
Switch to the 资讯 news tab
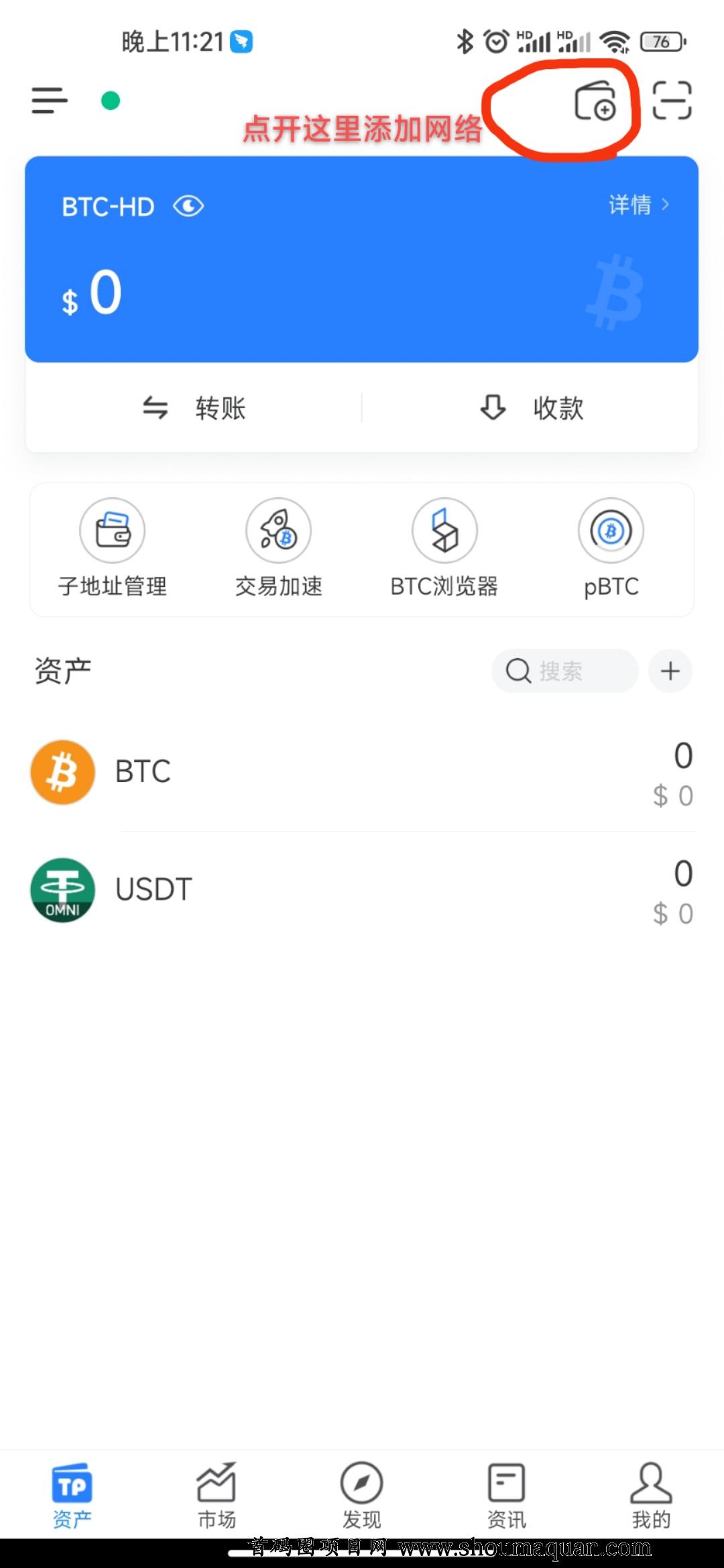506,1496
